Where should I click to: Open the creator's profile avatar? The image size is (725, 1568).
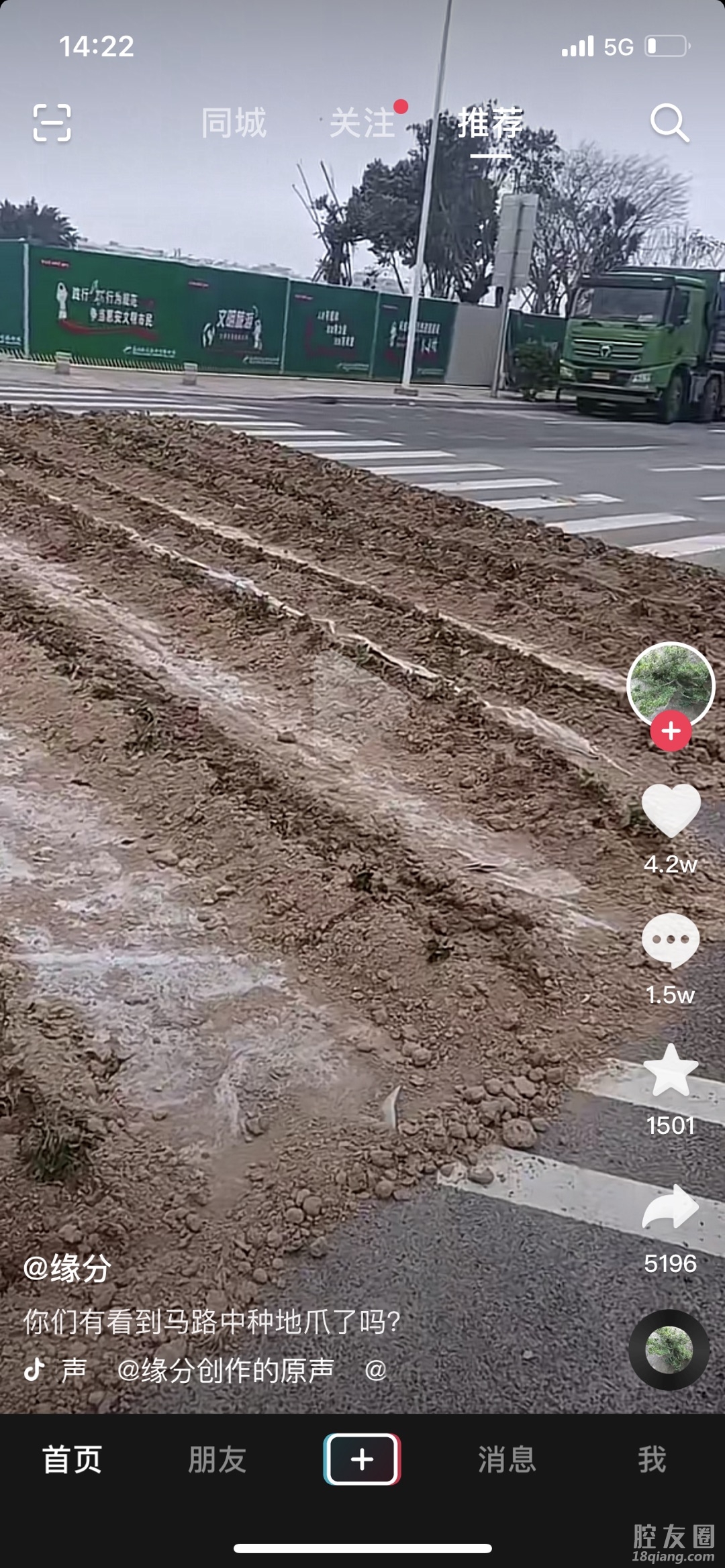[671, 684]
